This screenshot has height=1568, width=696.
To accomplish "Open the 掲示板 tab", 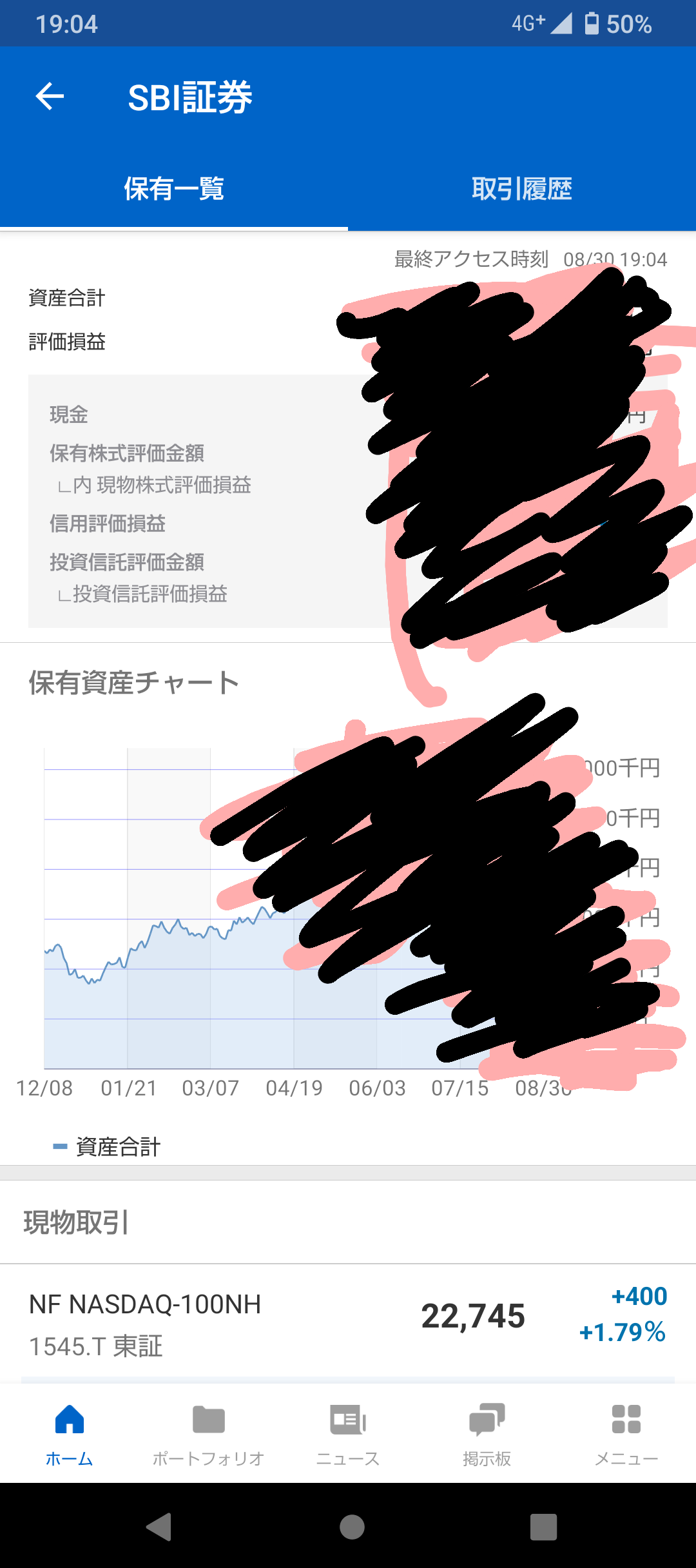I will pyautogui.click(x=487, y=1433).
